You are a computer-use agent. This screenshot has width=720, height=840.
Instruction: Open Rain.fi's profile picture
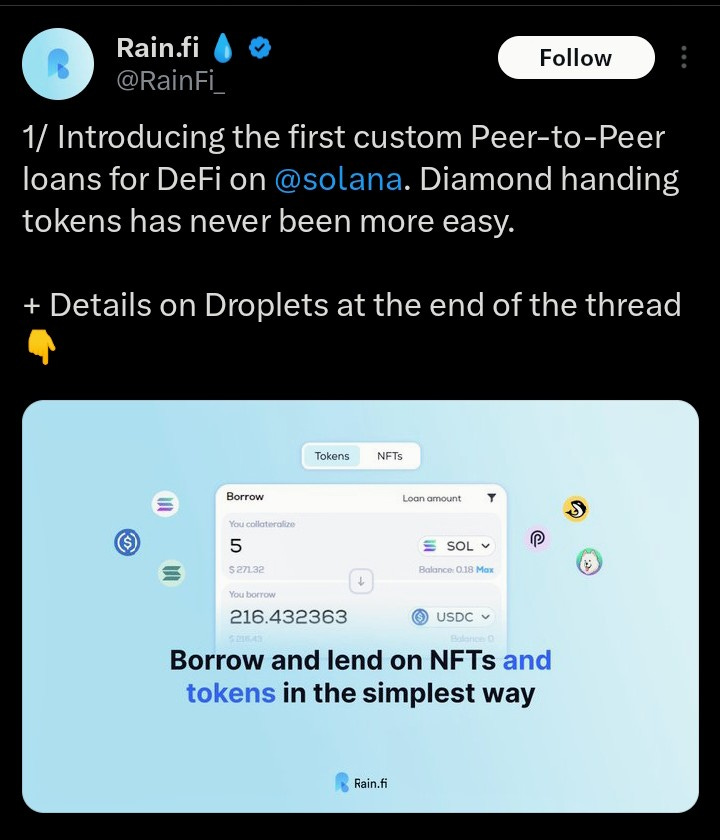click(x=58, y=63)
